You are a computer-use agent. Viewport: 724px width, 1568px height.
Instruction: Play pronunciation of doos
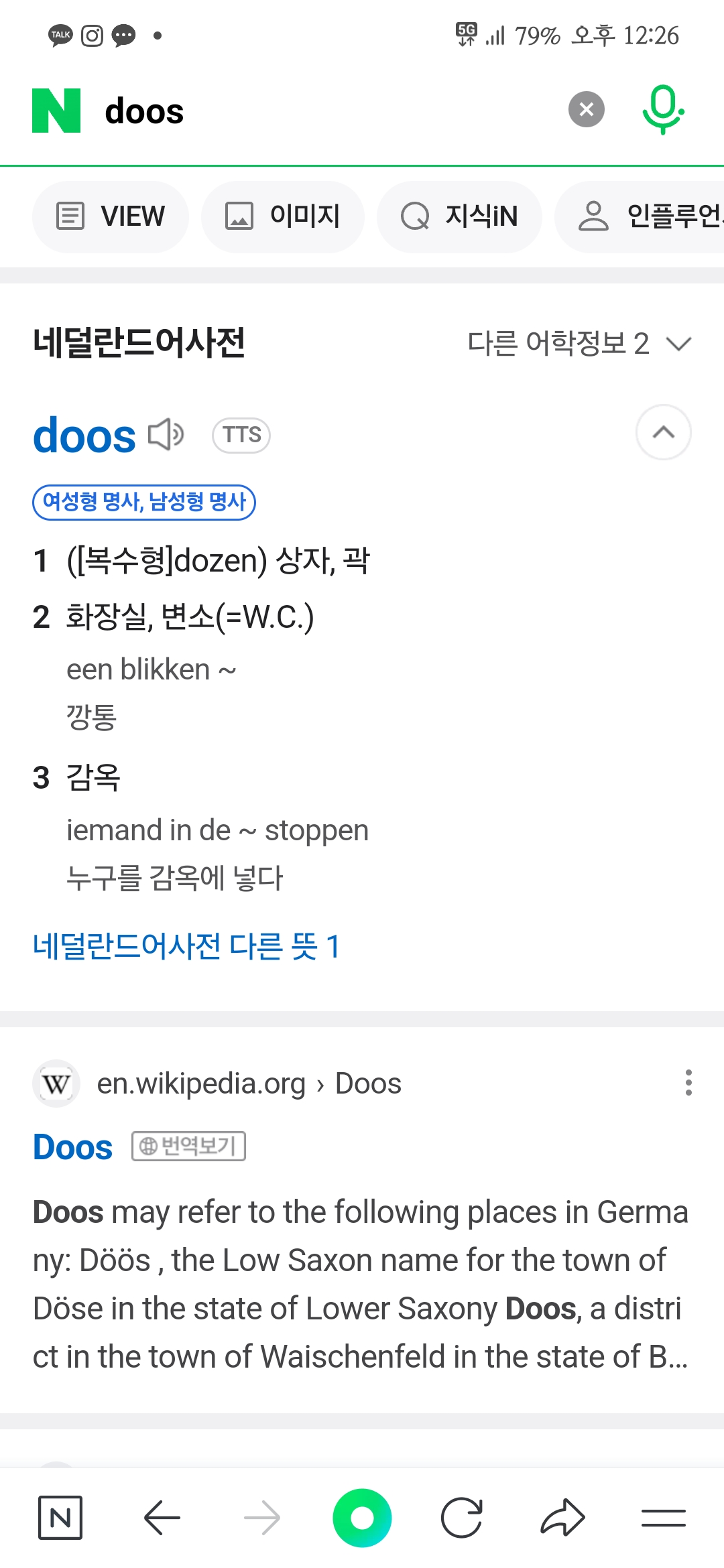pos(166,434)
